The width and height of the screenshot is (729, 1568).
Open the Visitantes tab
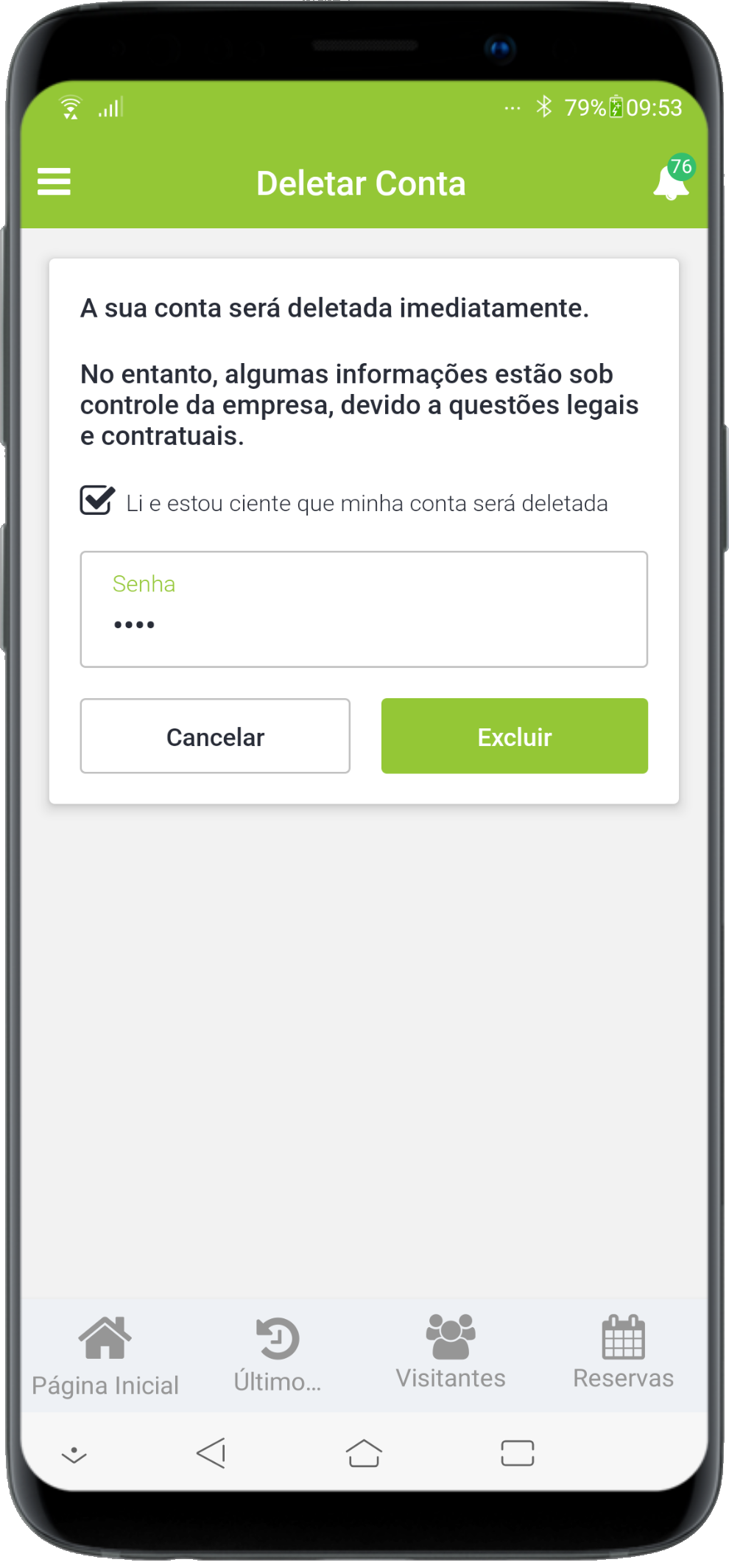point(451,1353)
